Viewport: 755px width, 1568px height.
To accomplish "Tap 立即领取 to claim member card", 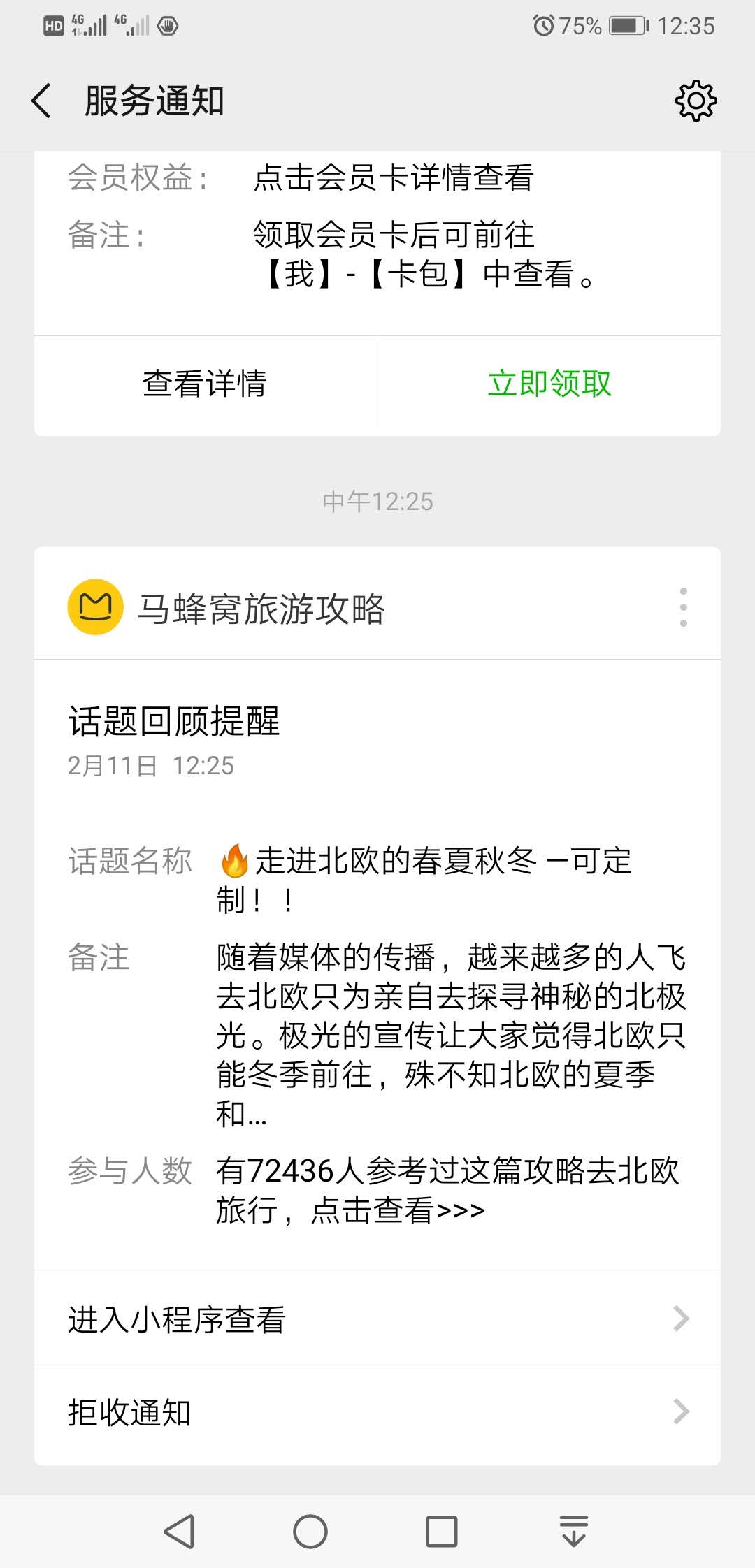I will tap(549, 384).
